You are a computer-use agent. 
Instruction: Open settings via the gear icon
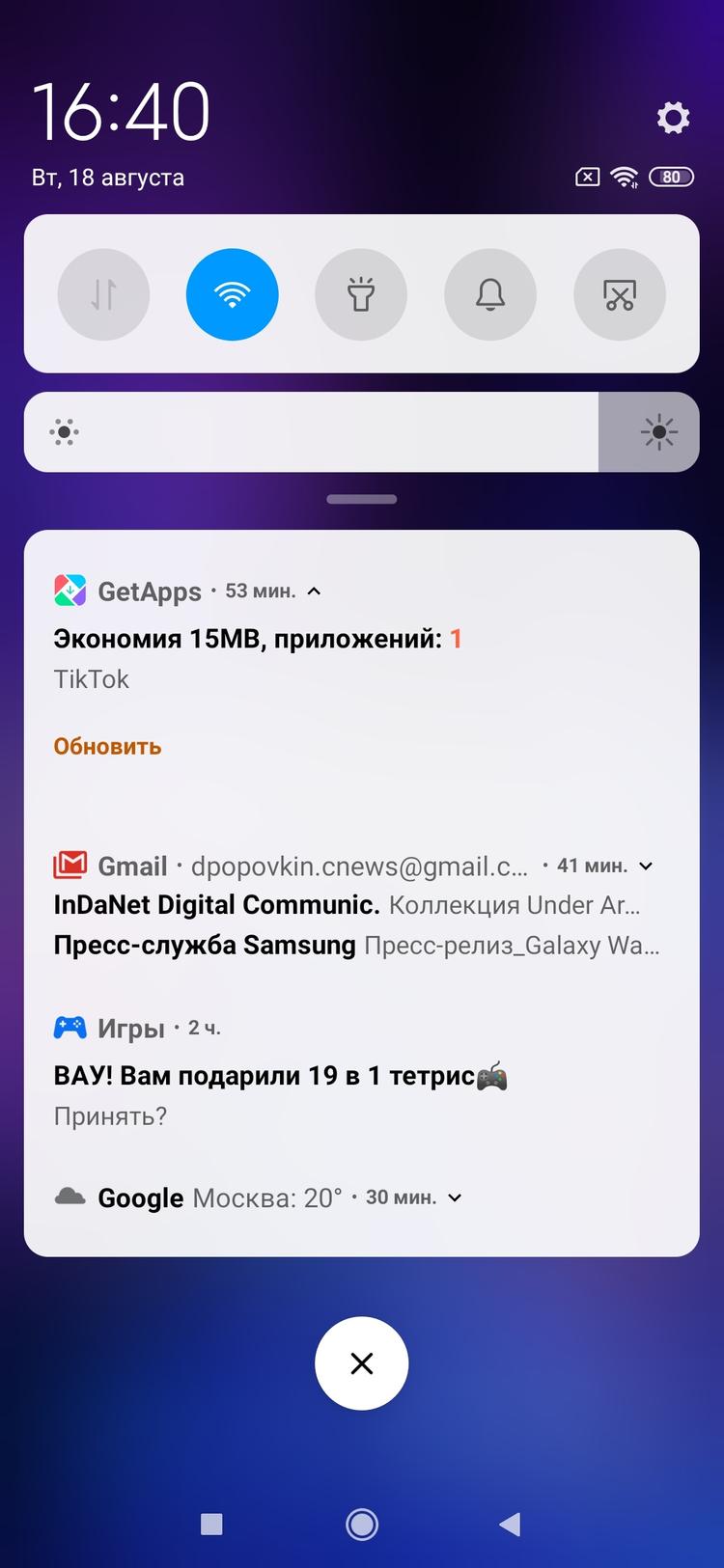pos(673,118)
